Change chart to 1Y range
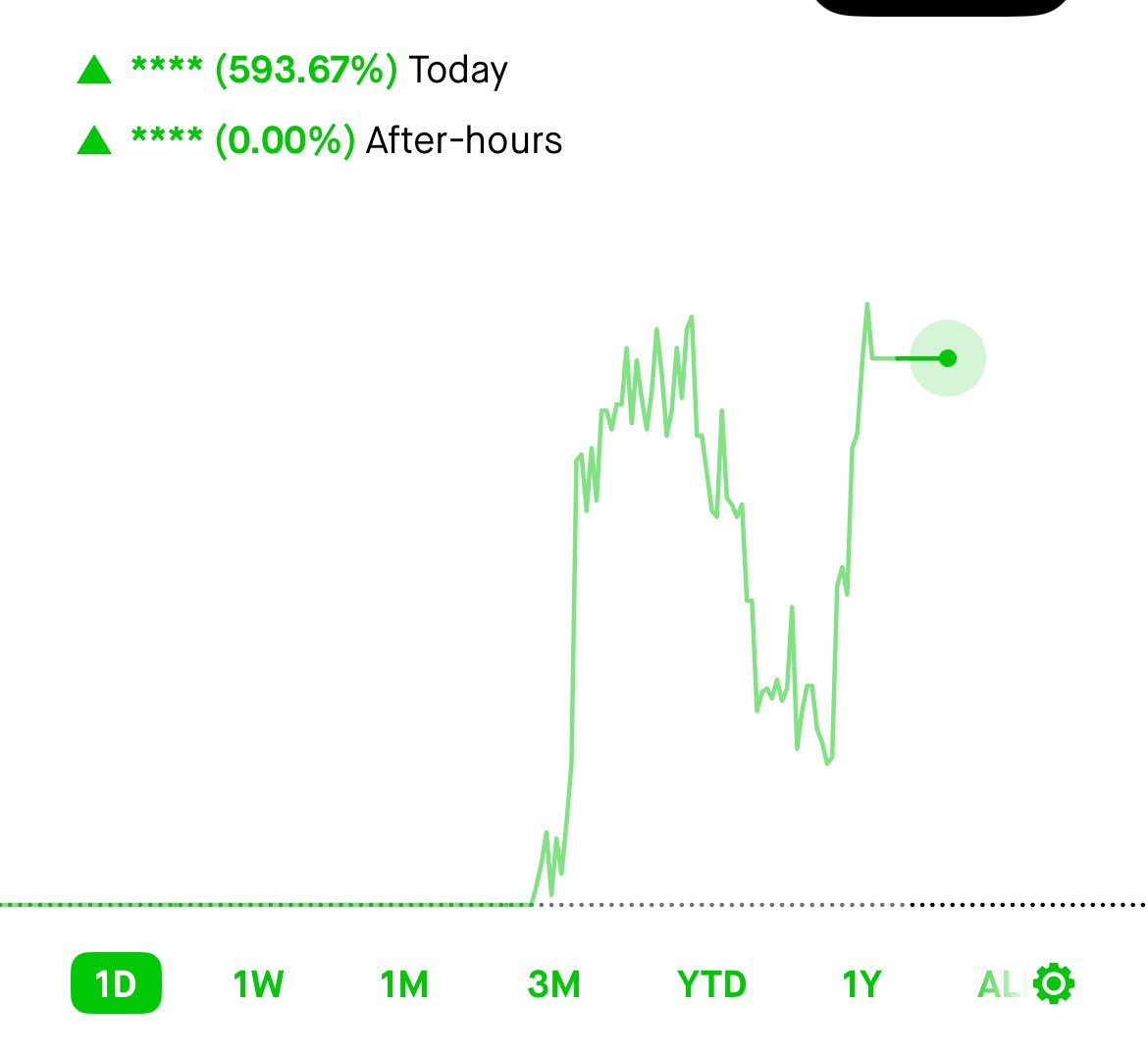Viewport: 1148px width, 1058px height. pyautogui.click(x=861, y=983)
